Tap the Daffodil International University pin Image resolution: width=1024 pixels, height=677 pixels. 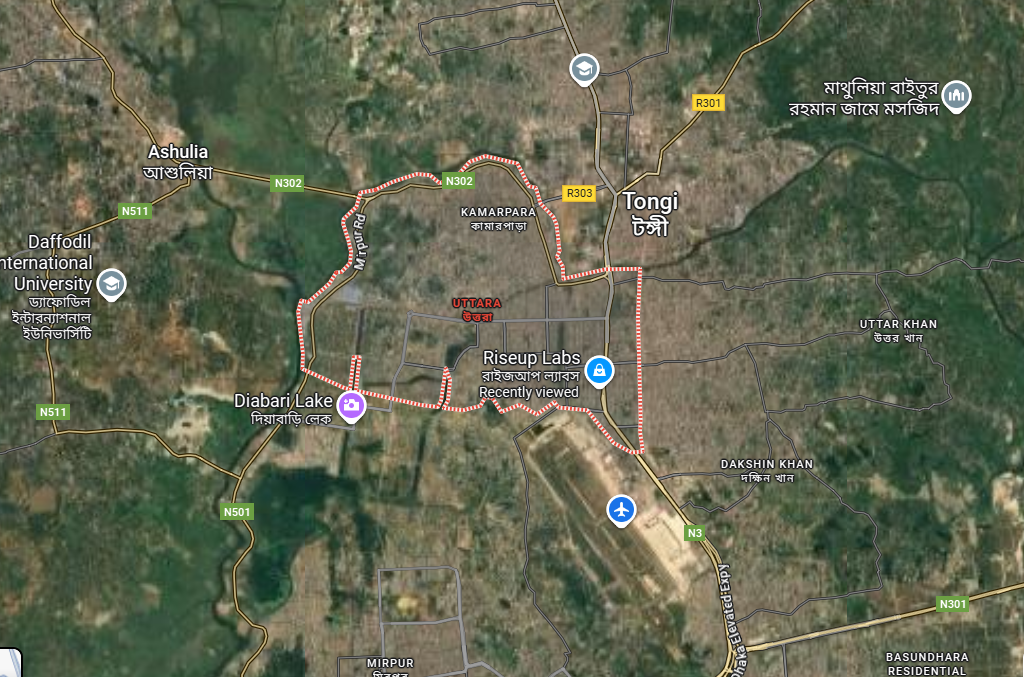click(x=112, y=283)
